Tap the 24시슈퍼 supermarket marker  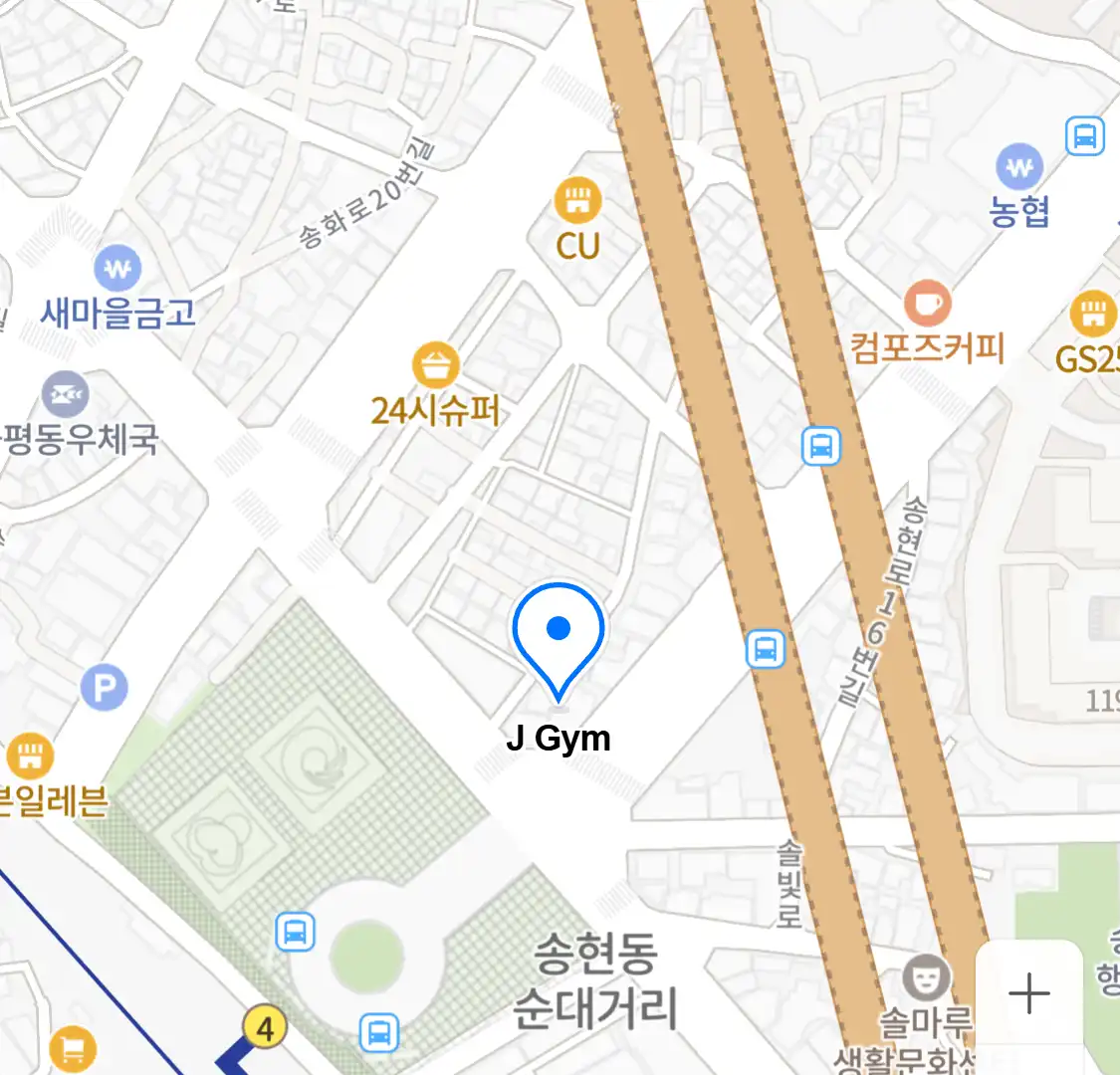tap(435, 365)
